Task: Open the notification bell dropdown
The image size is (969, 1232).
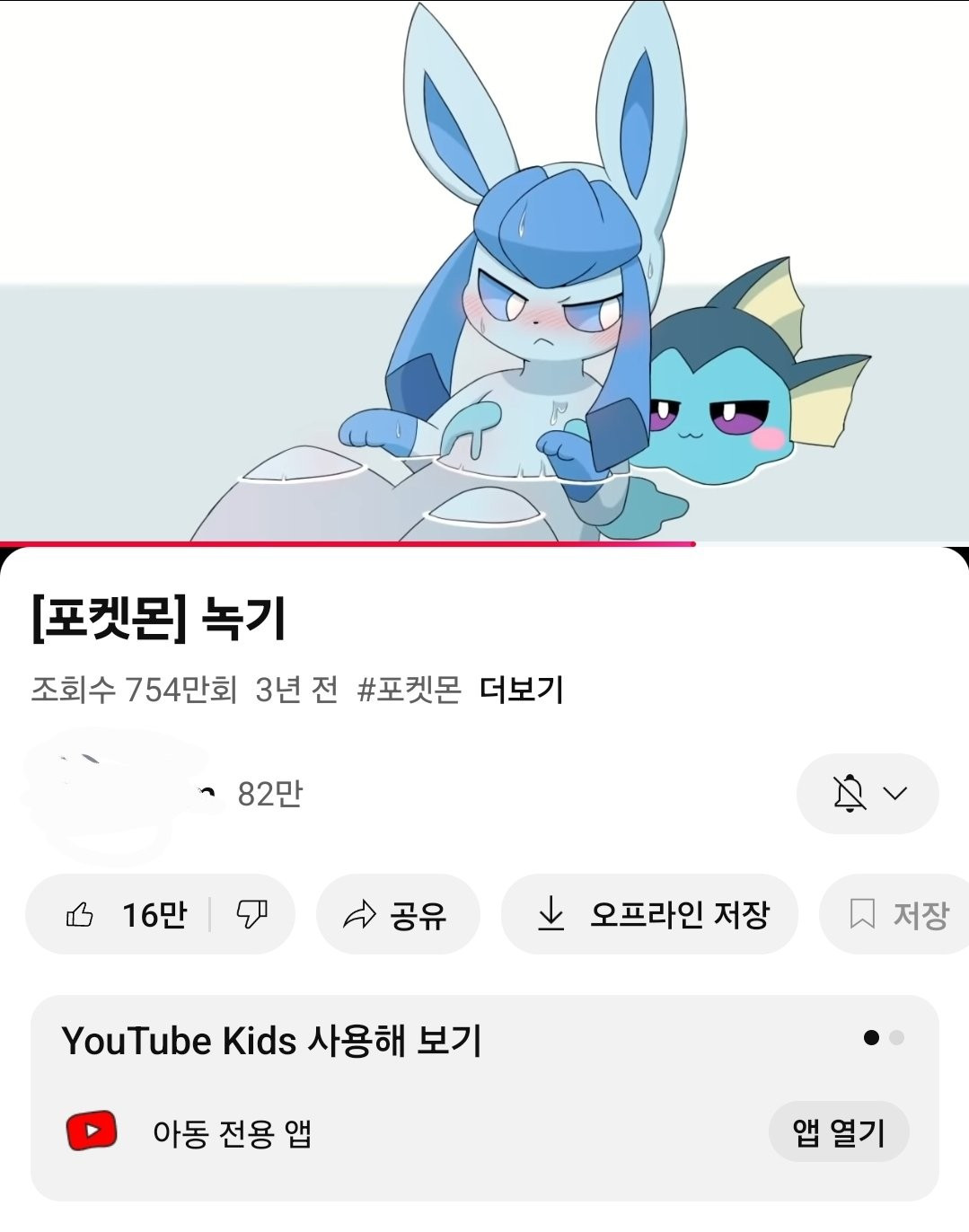Action: pos(867,794)
